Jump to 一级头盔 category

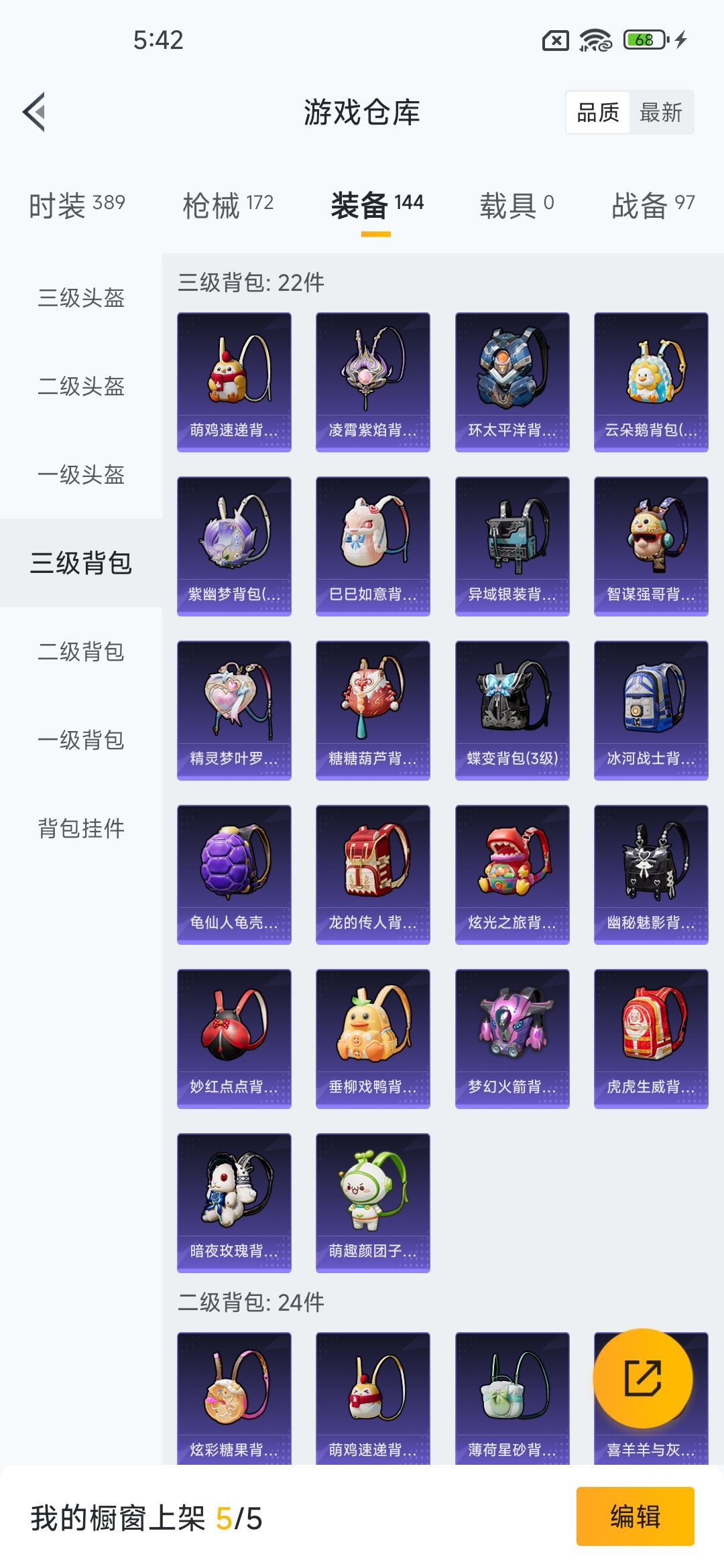click(x=81, y=474)
